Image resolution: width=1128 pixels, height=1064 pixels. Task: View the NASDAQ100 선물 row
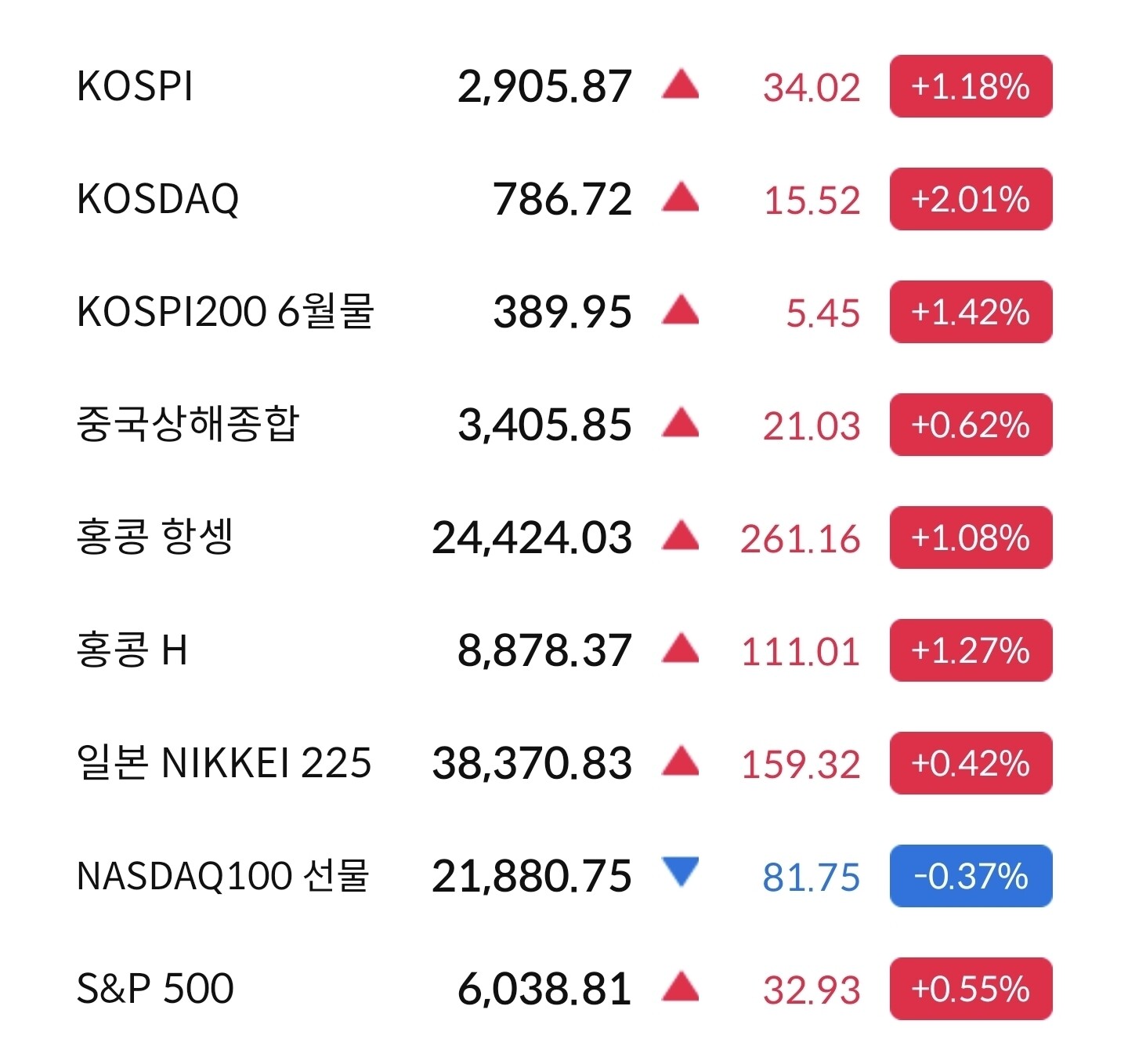[222, 876]
